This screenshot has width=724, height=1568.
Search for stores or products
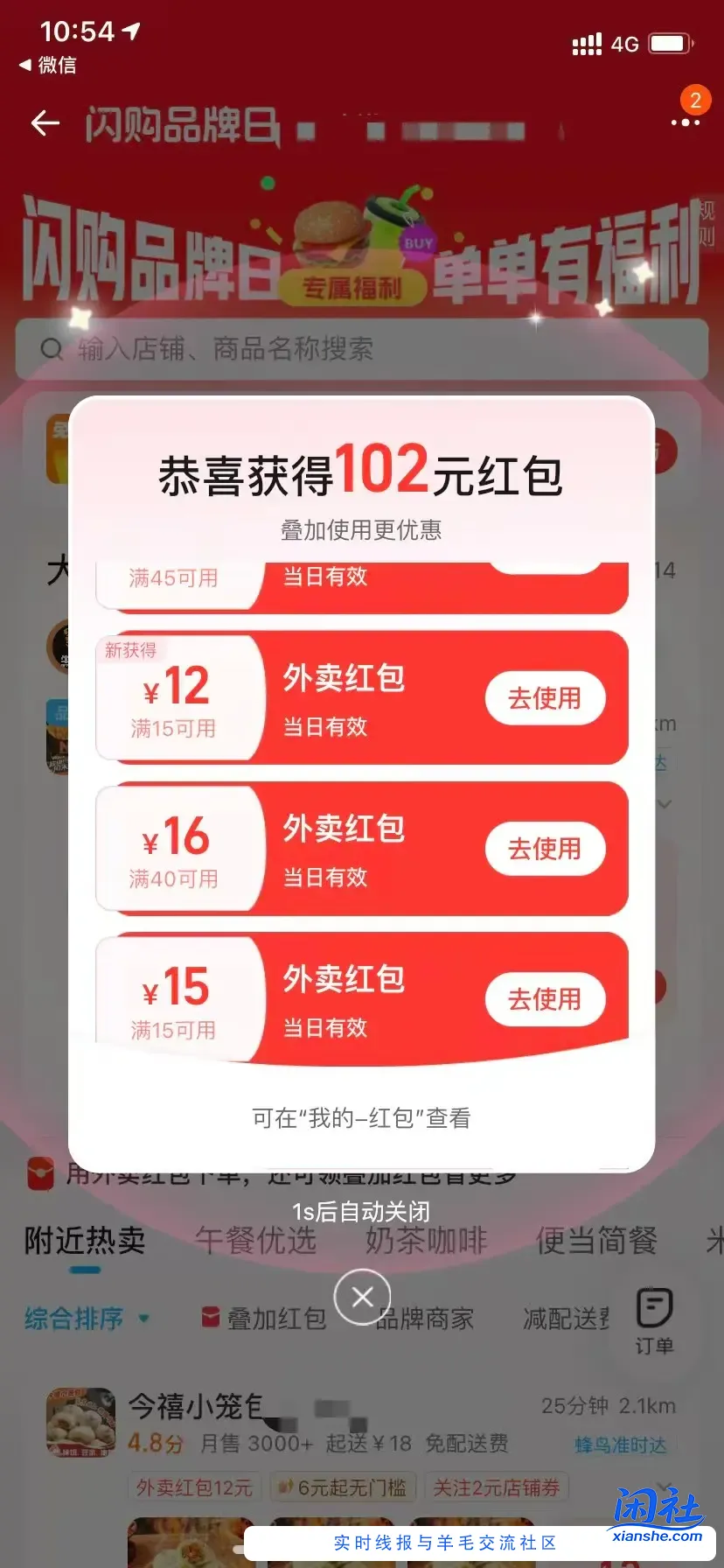[x=362, y=349]
